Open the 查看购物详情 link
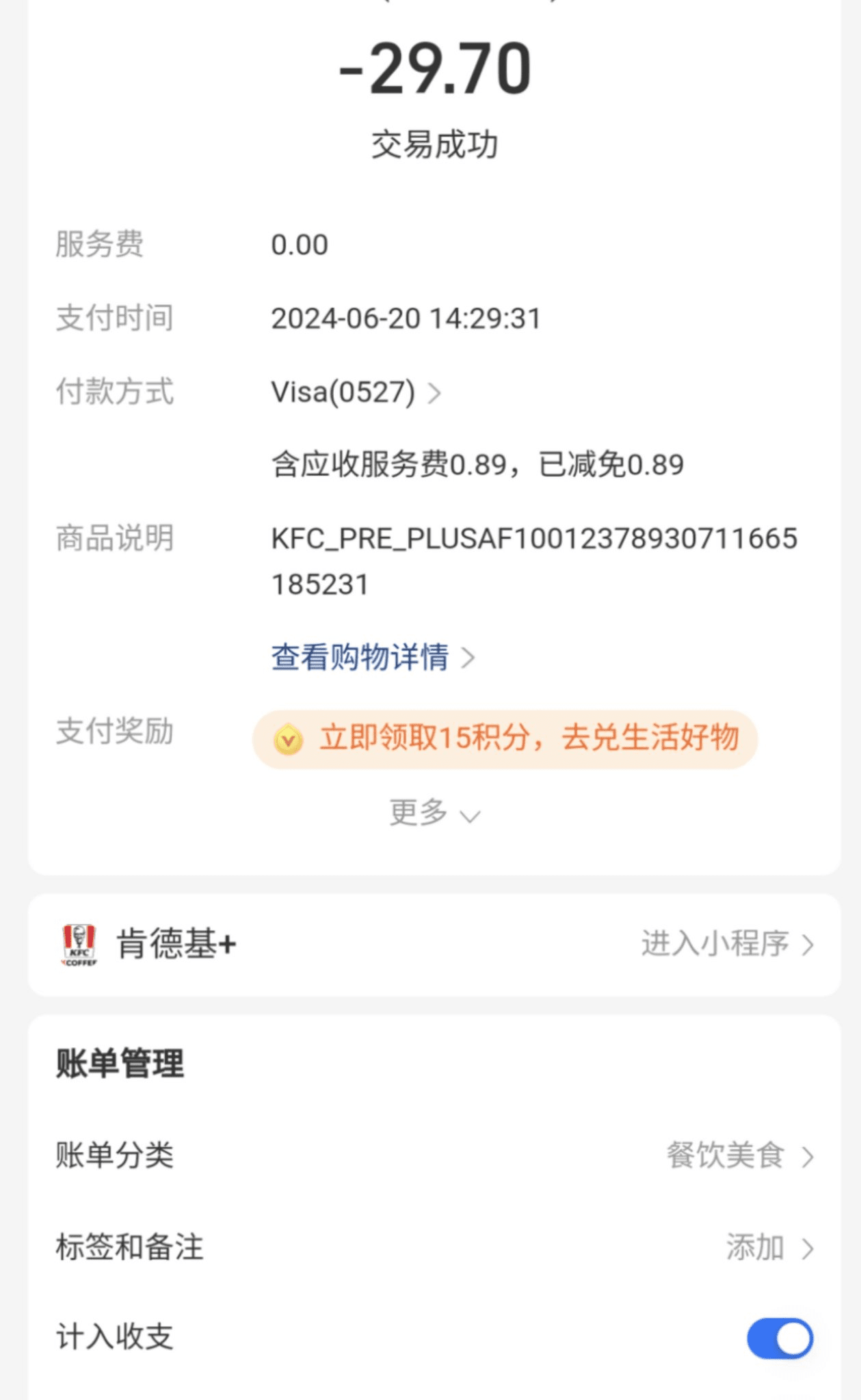 [x=372, y=658]
